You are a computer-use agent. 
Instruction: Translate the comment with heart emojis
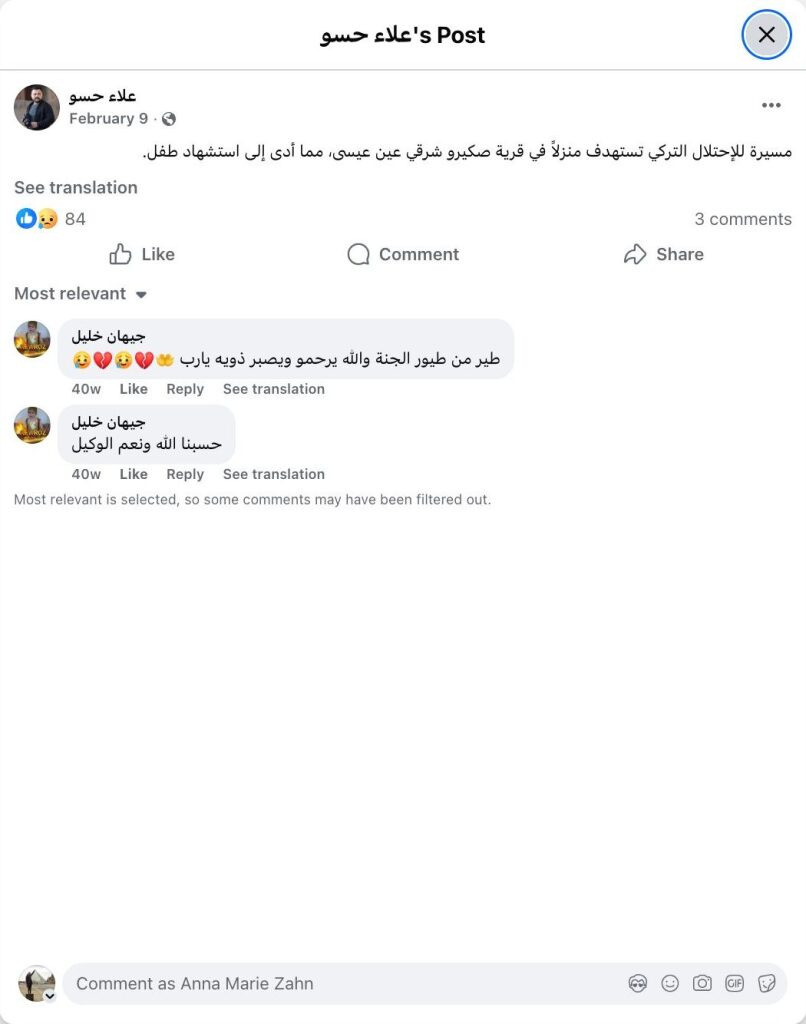(273, 389)
